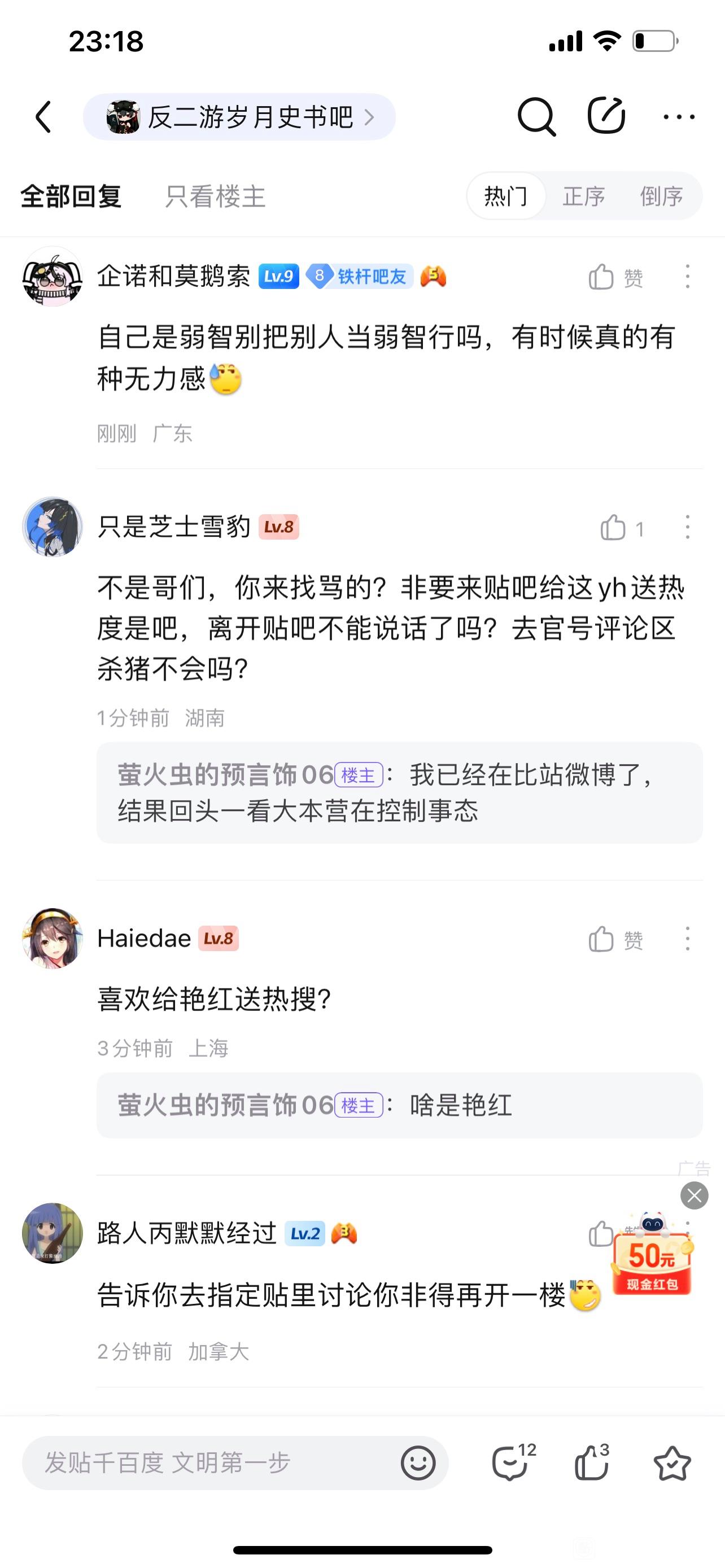Open more options for 企诺和莫鹅索's reply

coord(687,277)
